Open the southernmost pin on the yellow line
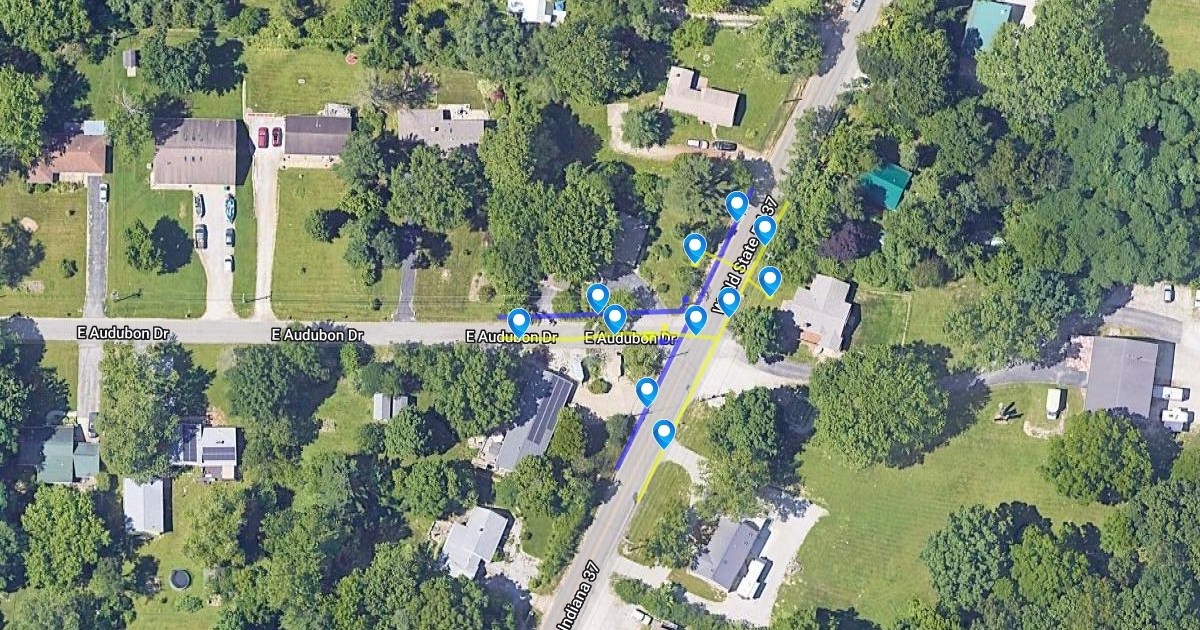 tap(663, 433)
